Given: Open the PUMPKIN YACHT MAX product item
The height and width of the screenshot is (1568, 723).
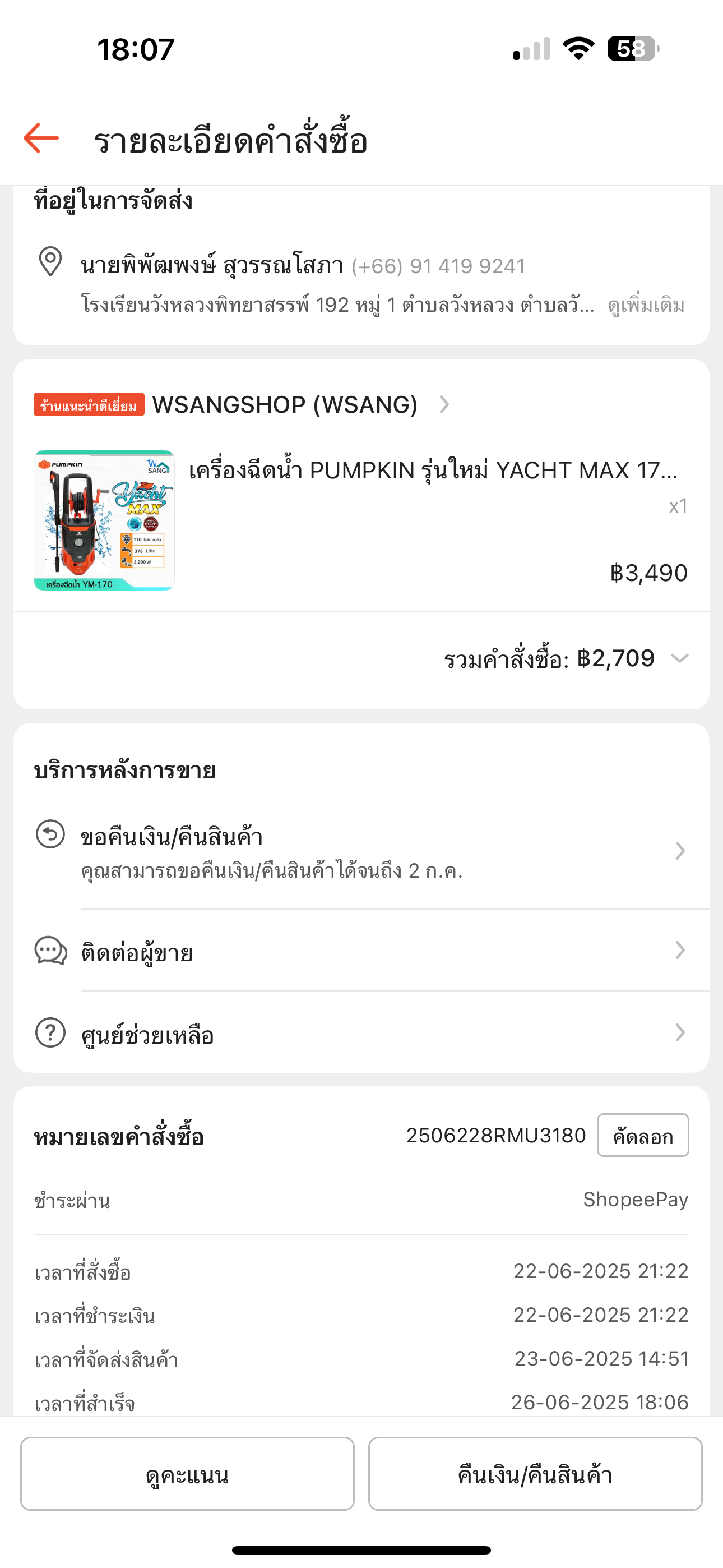Looking at the screenshot, I should [361, 520].
